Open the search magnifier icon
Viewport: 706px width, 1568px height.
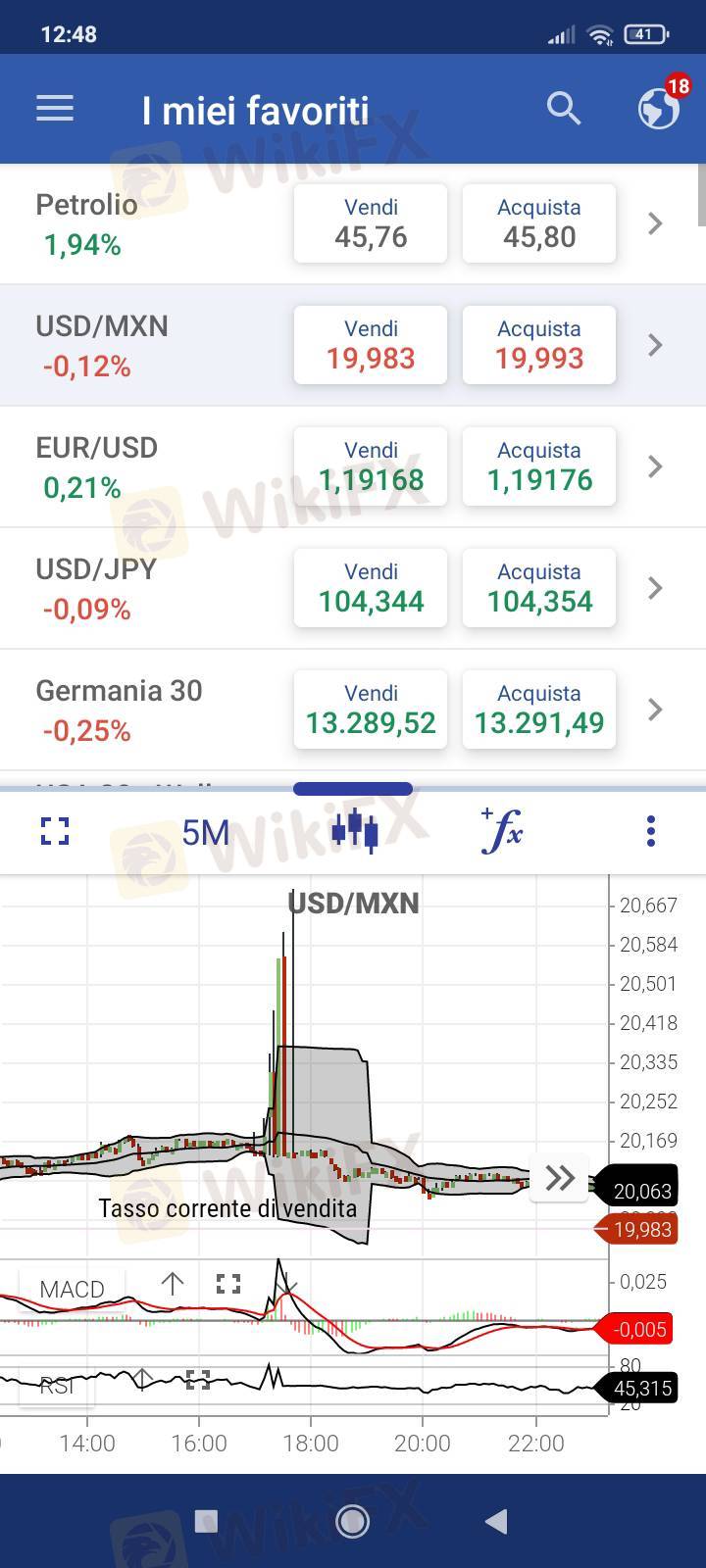(564, 108)
